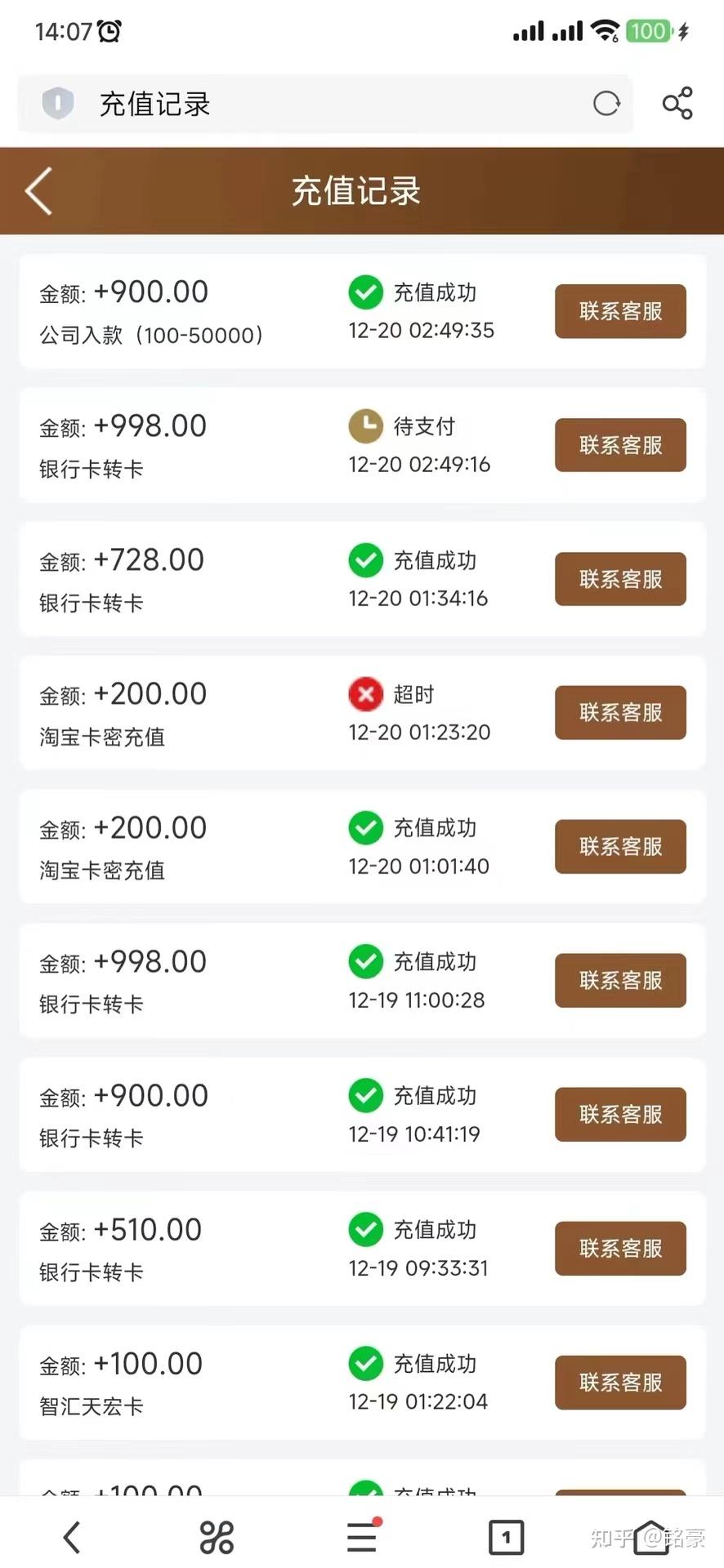Click the tab counter showing 1 in the navigation bar
724x1568 pixels.
[506, 1536]
